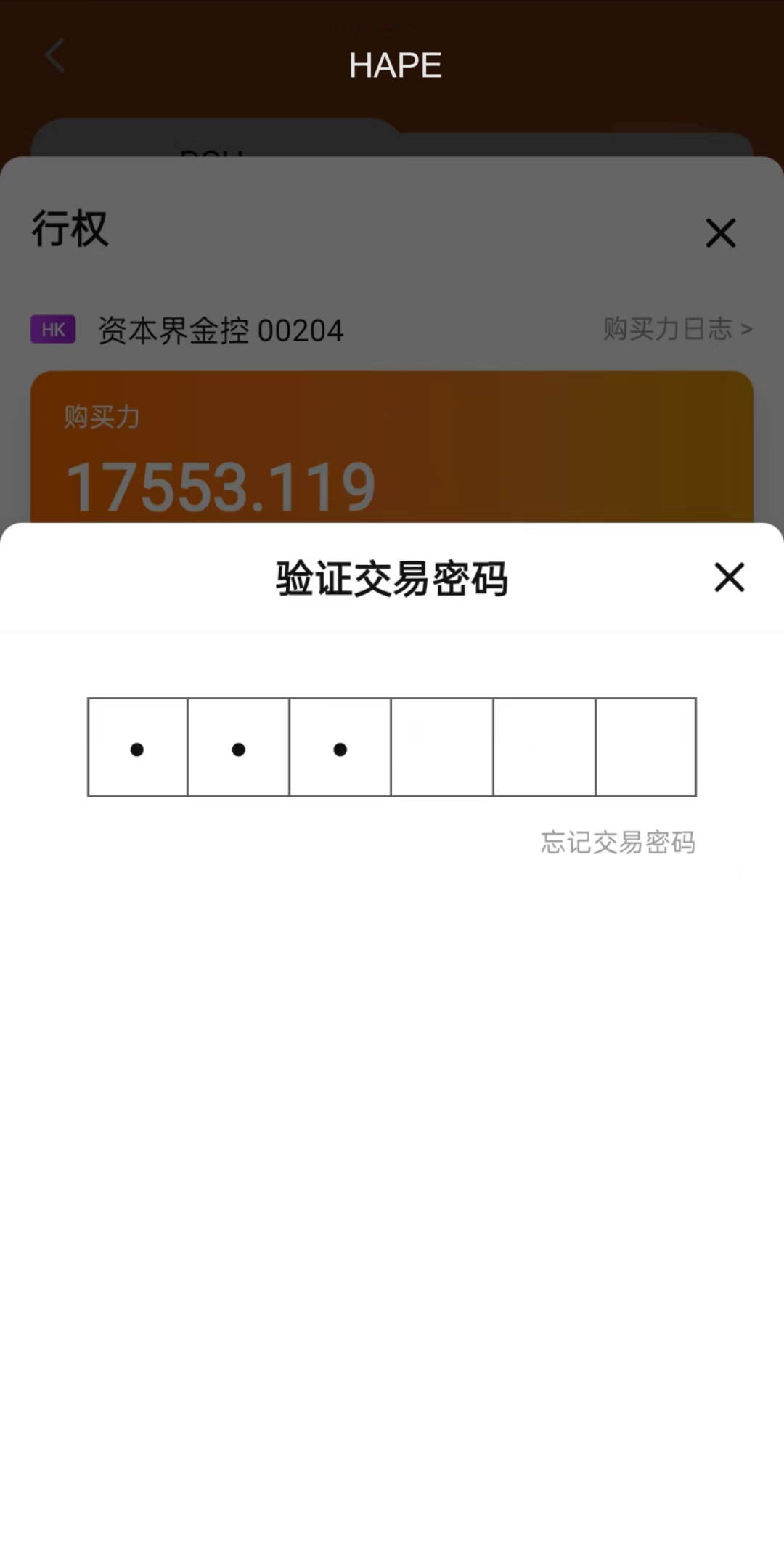Close the 验证交易密码 dialog
The width and height of the screenshot is (784, 1563).
[729, 577]
